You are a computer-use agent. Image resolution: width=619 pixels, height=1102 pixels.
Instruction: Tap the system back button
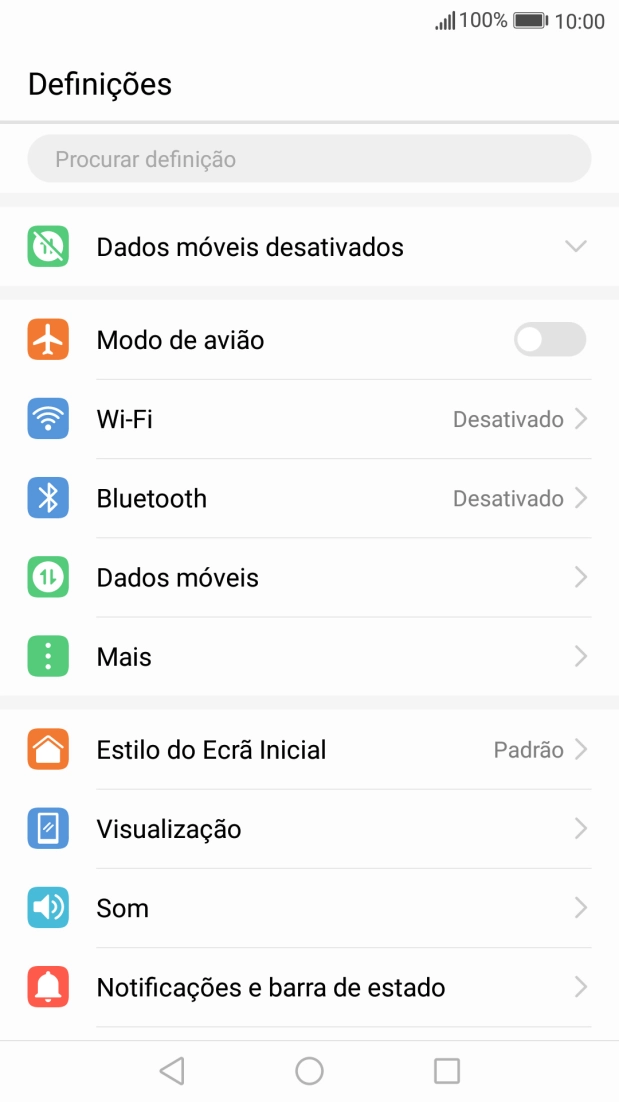(172, 1071)
